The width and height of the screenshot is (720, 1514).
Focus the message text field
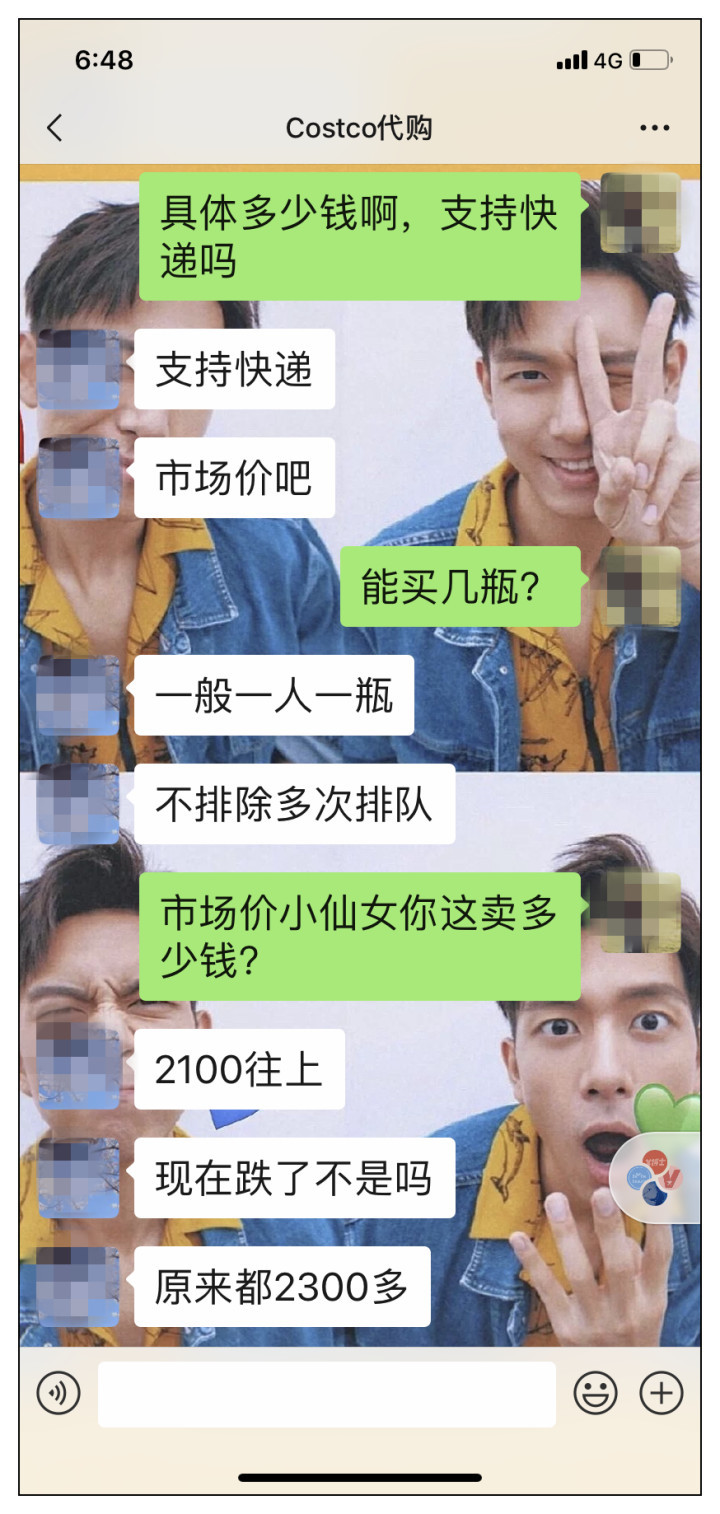point(326,1393)
